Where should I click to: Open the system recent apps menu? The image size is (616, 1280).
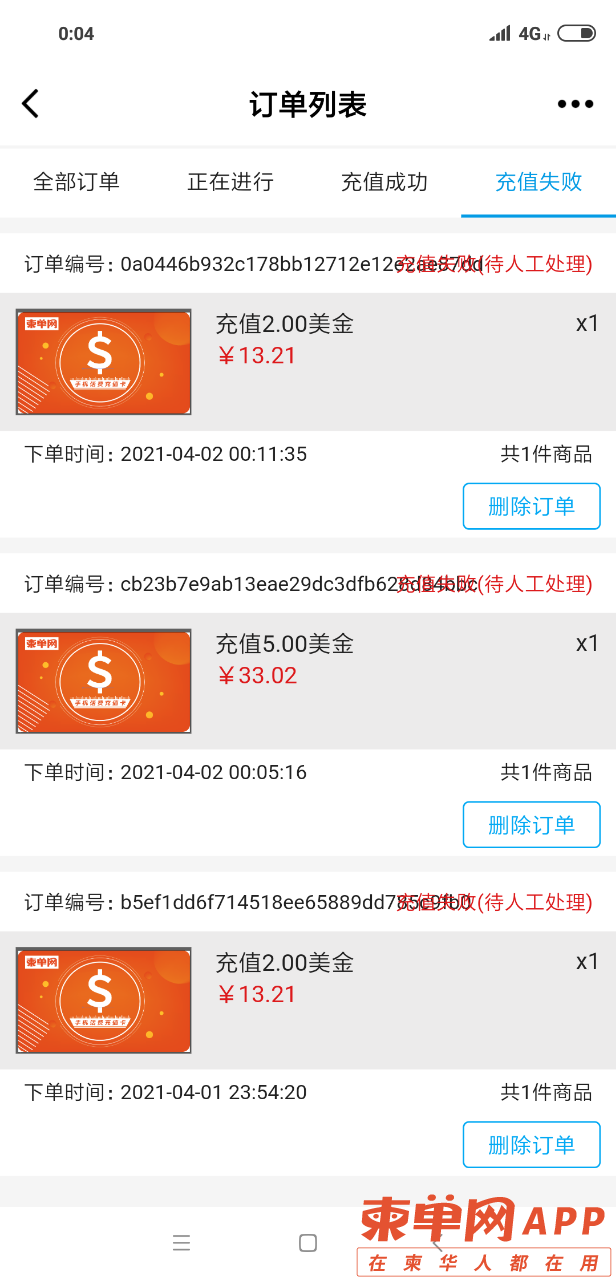point(181,1243)
